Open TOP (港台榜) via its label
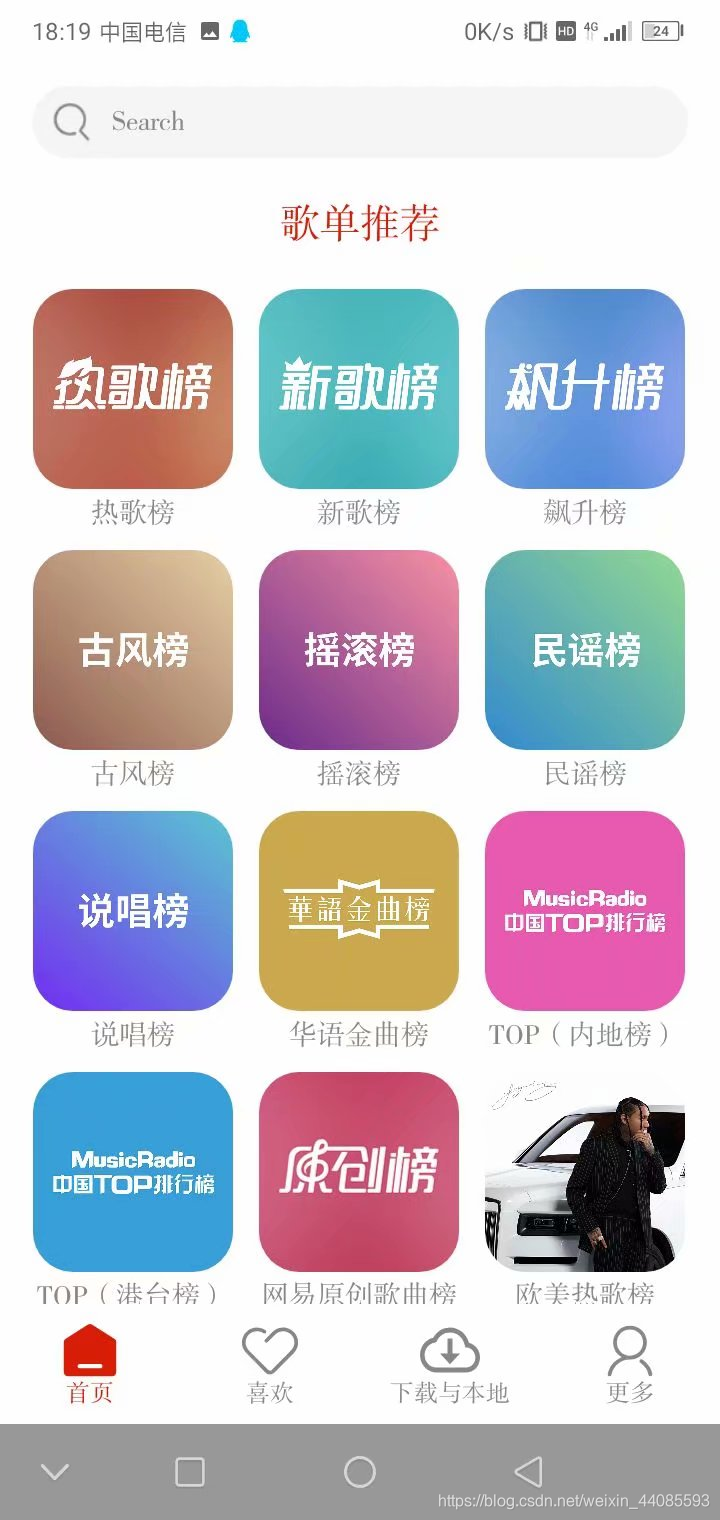720x1520 pixels. point(130,1295)
